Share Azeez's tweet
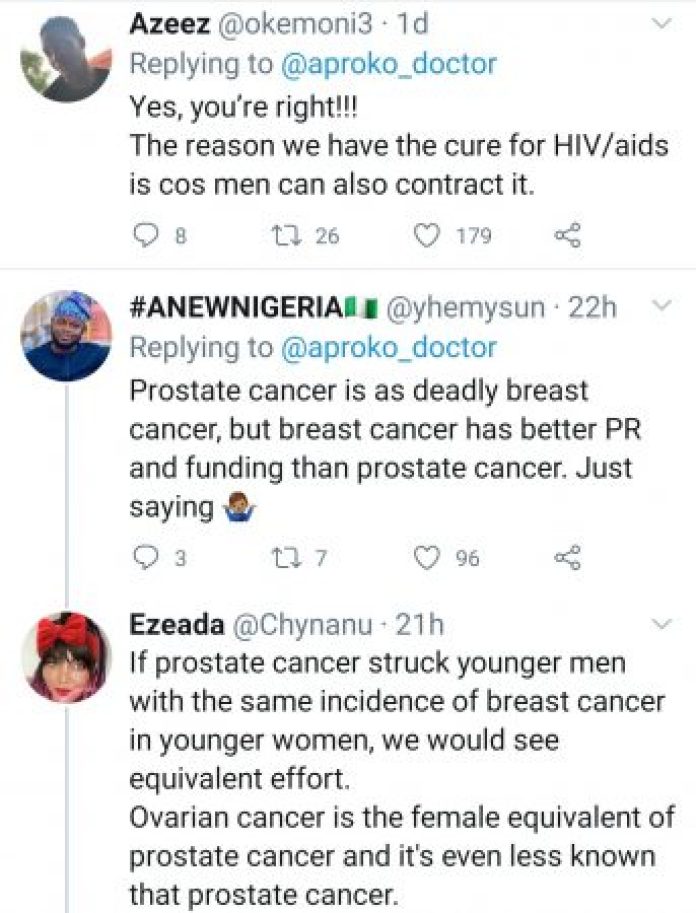The width and height of the screenshot is (696, 913). click(x=567, y=236)
